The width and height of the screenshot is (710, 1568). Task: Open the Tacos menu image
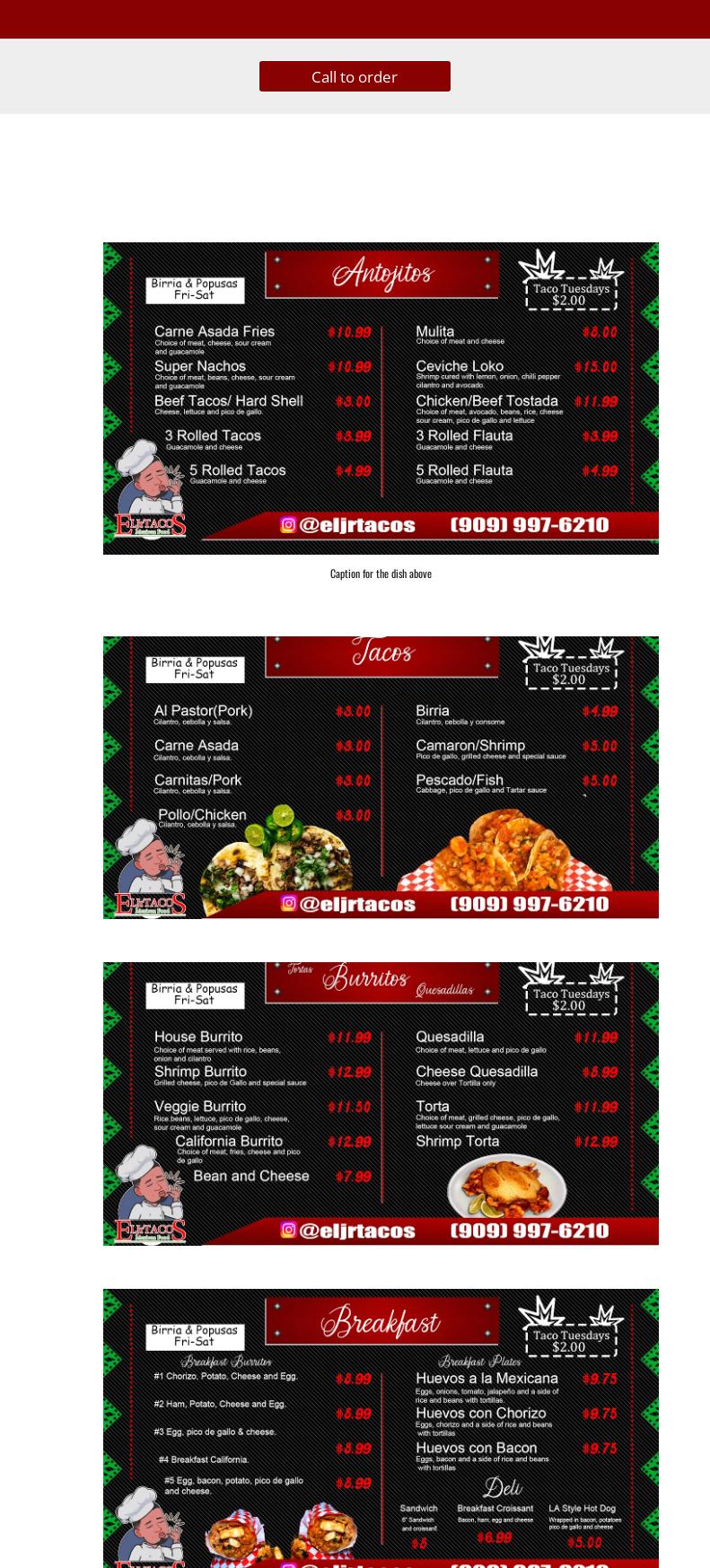click(x=381, y=777)
